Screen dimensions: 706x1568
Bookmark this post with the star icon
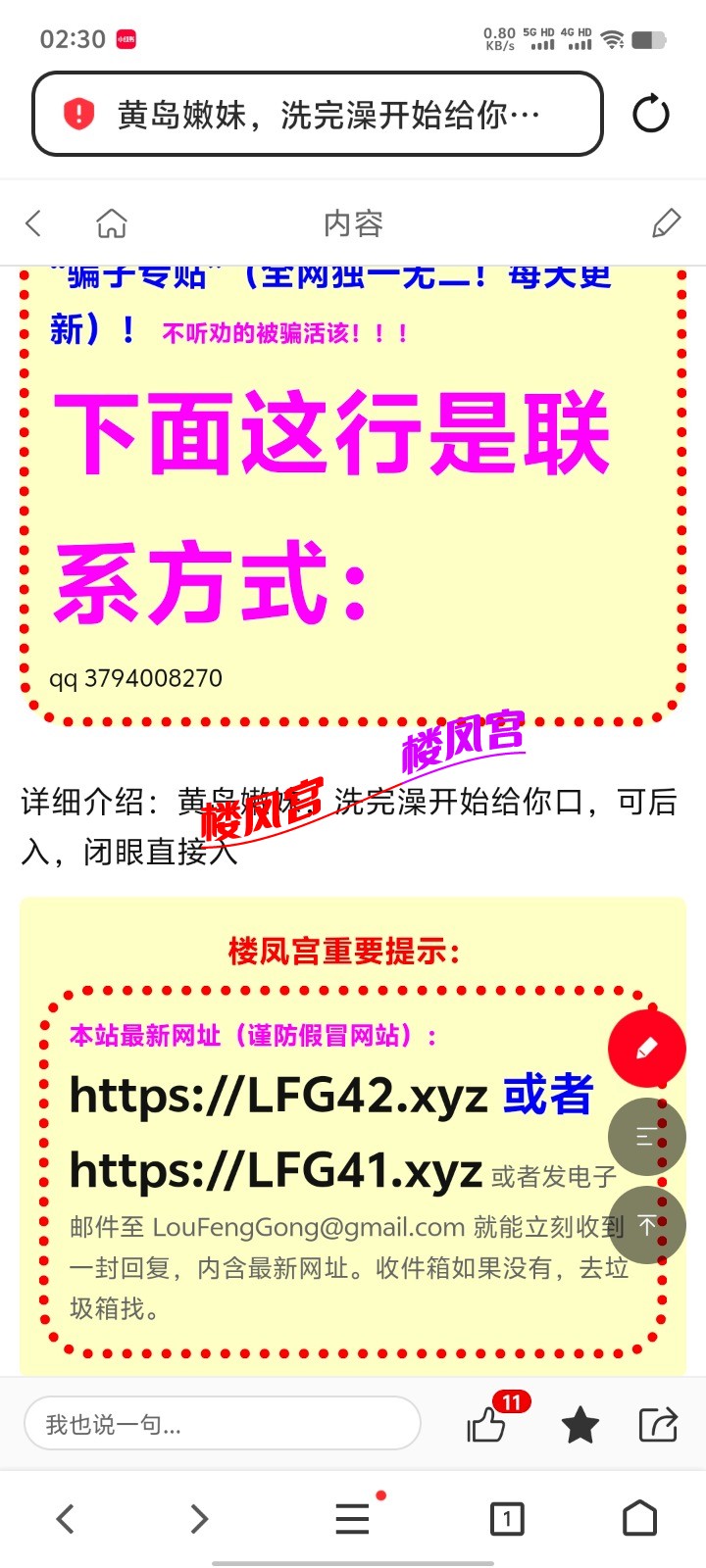[x=580, y=1424]
